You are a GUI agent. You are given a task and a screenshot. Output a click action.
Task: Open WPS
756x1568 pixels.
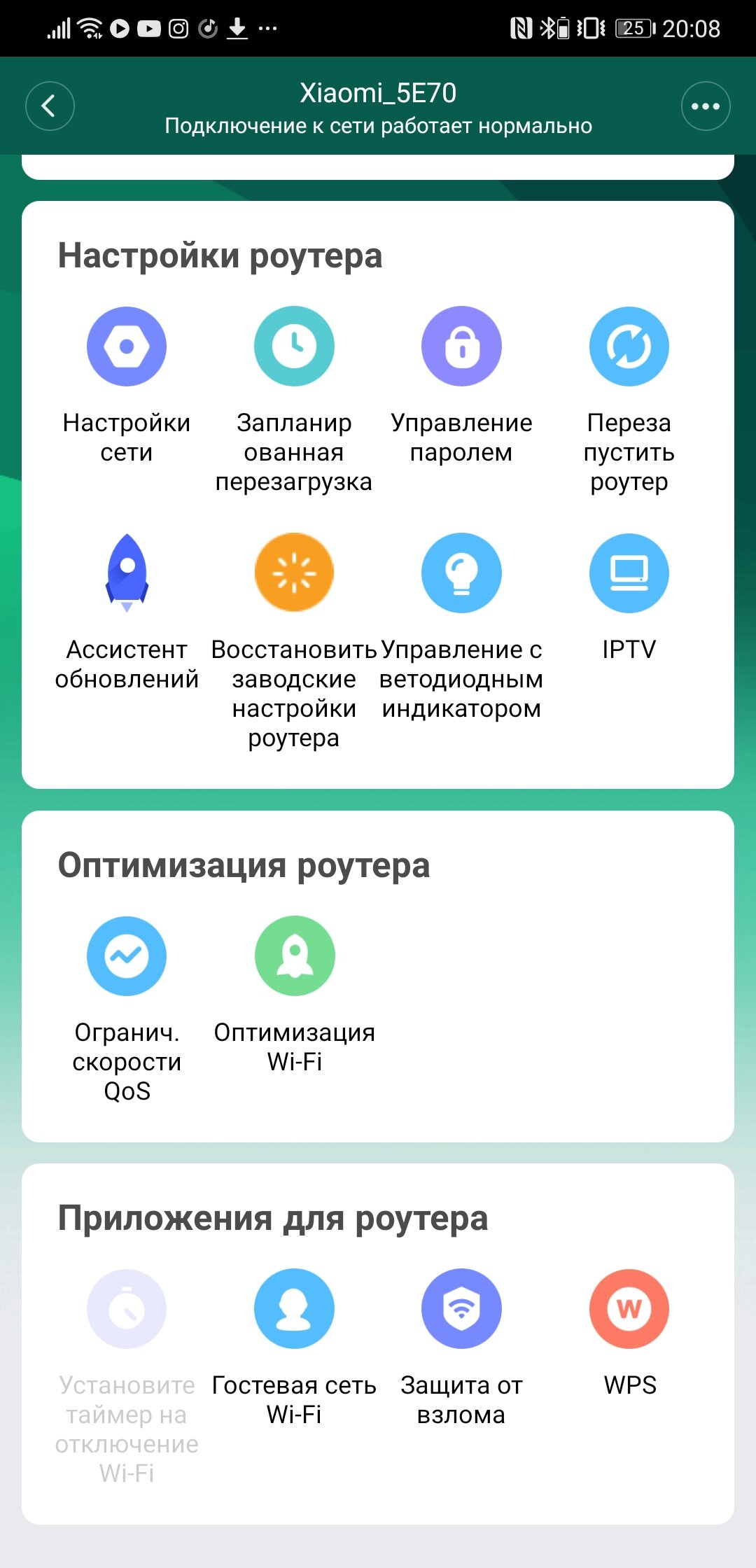629,1309
